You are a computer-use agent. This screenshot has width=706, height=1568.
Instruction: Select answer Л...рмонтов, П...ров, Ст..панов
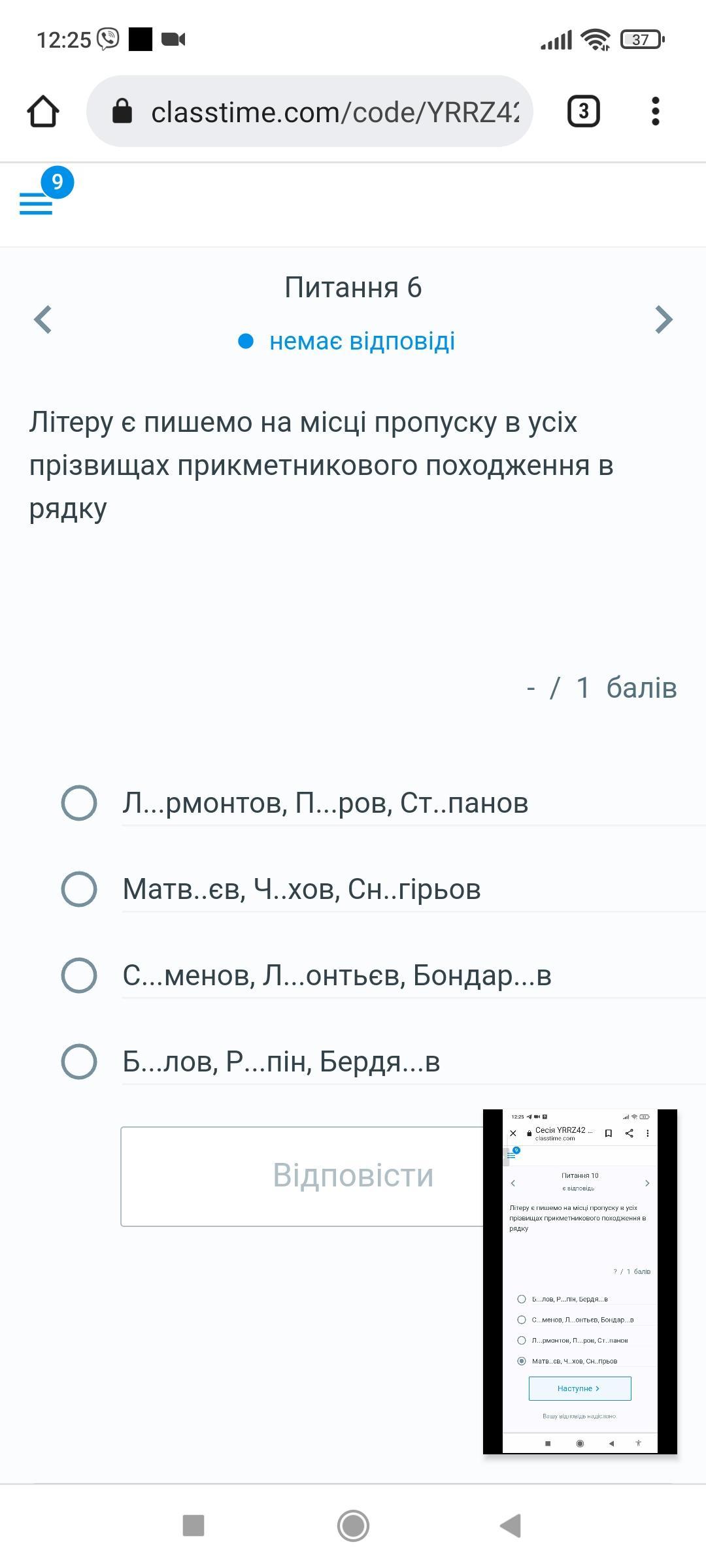(x=79, y=803)
